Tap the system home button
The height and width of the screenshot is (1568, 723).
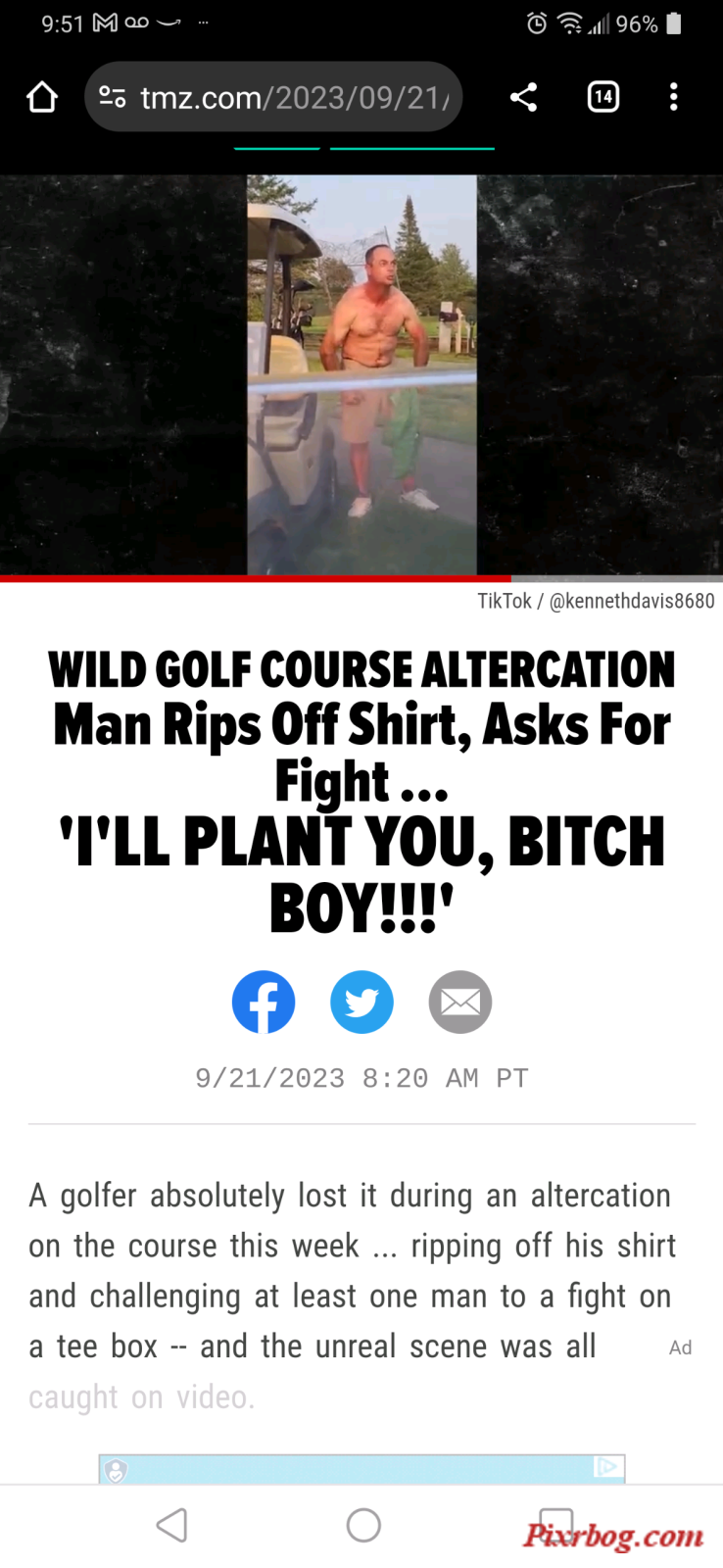363,1525
